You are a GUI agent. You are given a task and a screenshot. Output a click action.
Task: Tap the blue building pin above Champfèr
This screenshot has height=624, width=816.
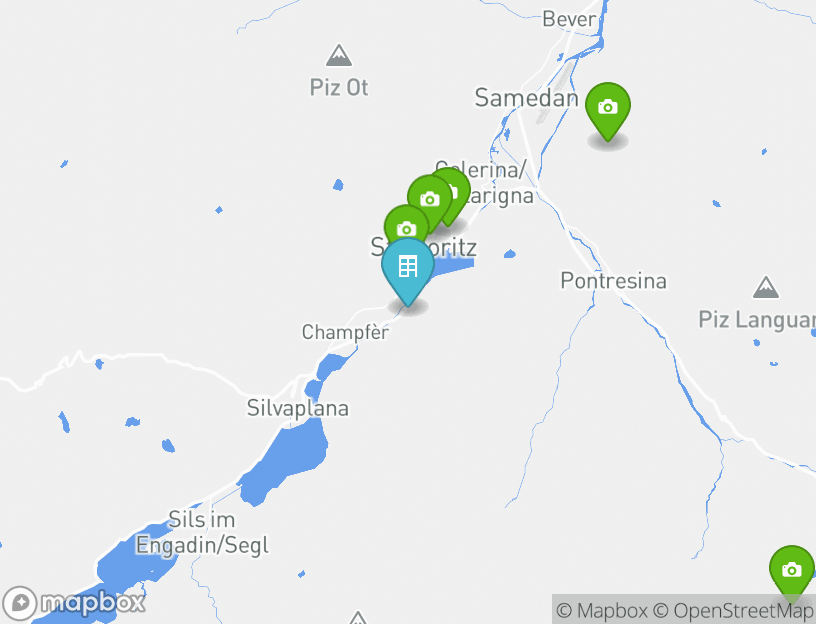coord(408,267)
